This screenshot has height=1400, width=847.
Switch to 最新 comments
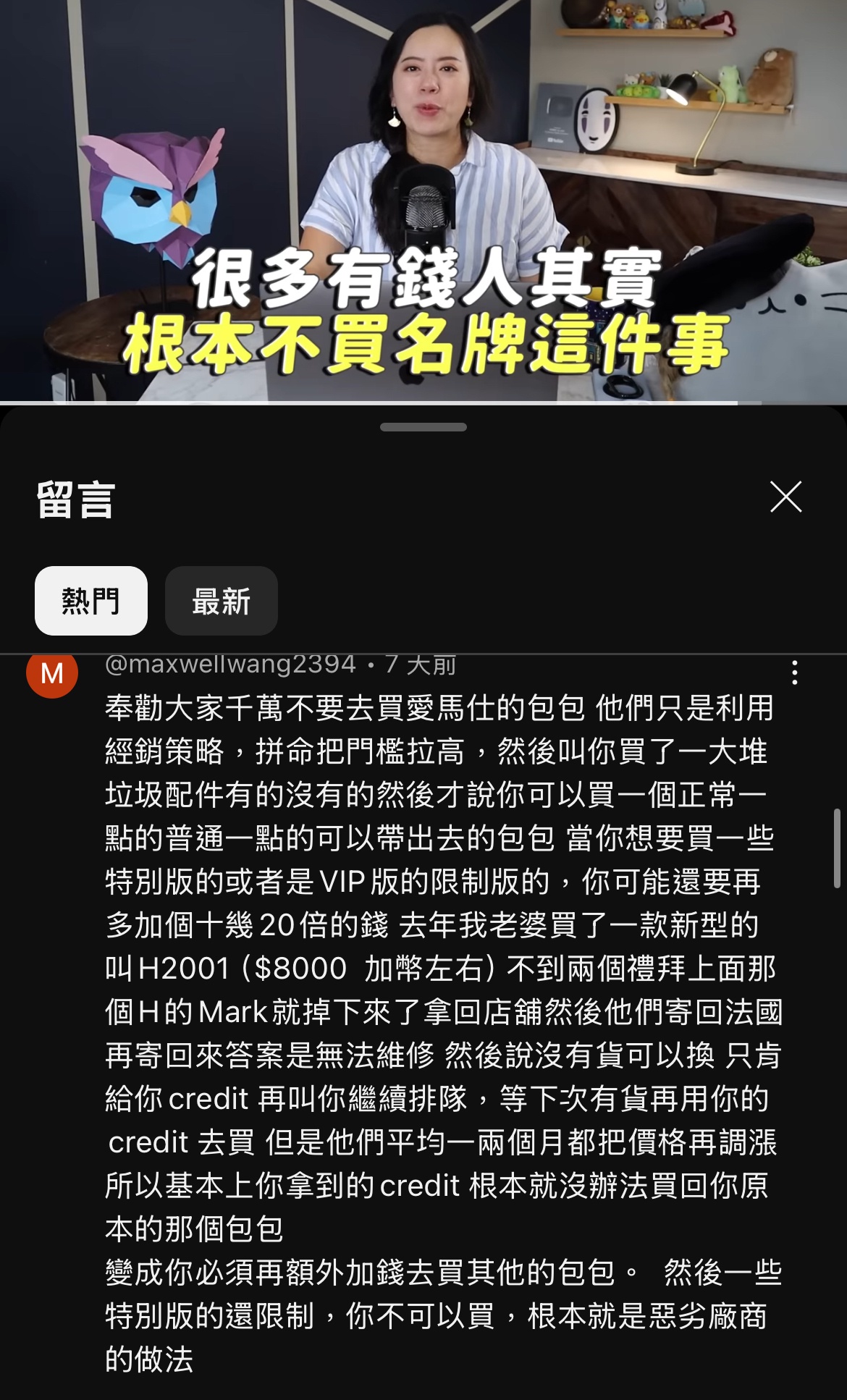(x=221, y=601)
